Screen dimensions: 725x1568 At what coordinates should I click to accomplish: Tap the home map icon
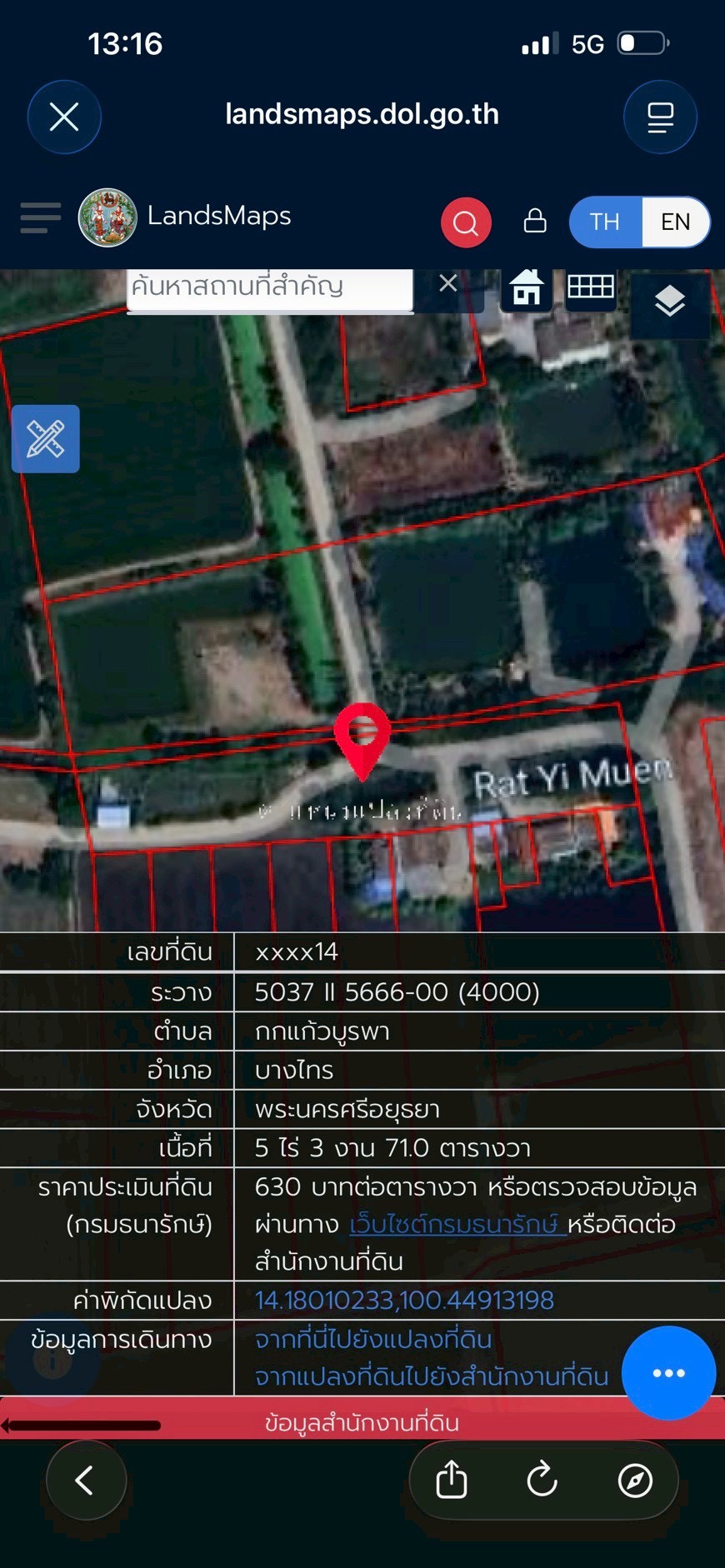click(x=527, y=289)
